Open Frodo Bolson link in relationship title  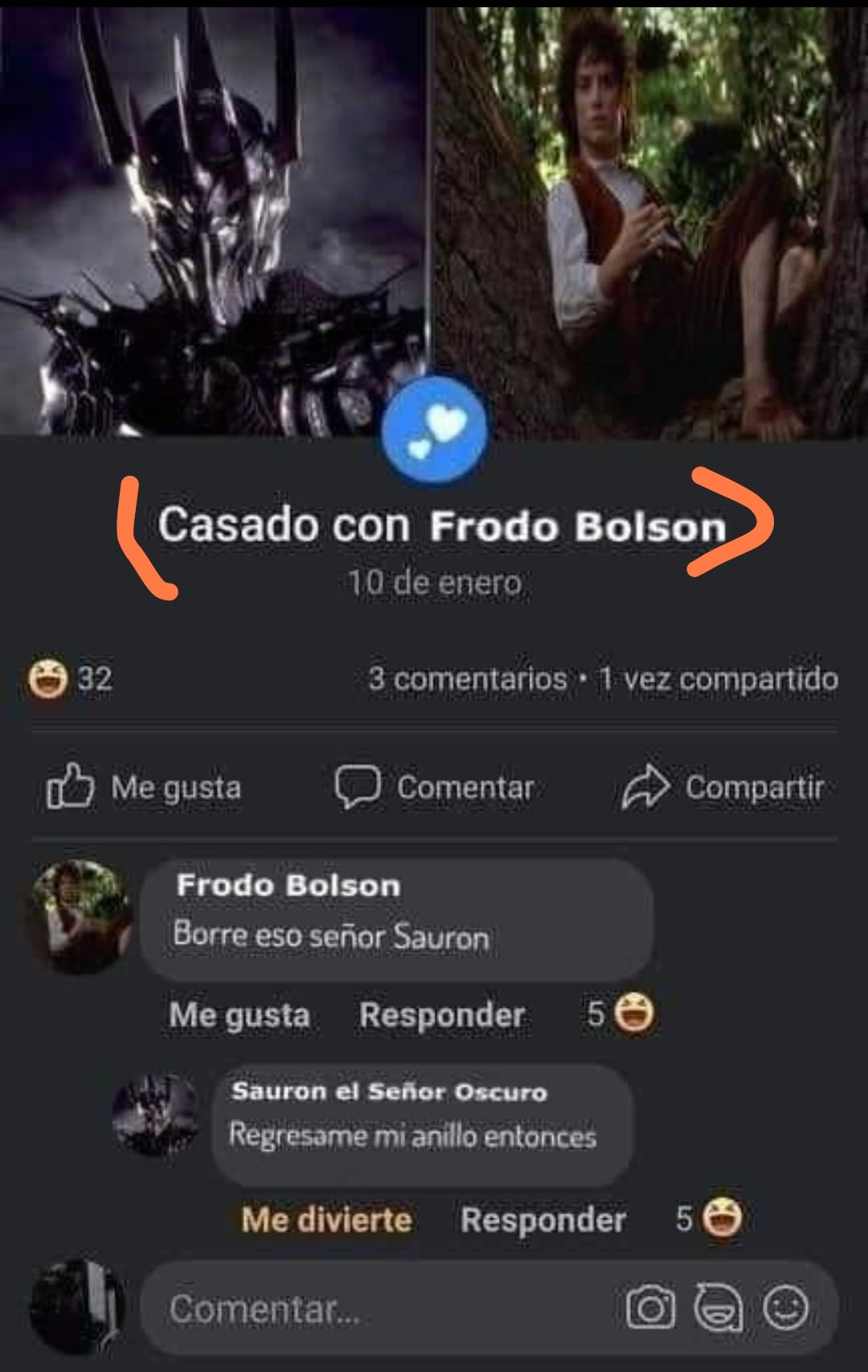(x=577, y=526)
